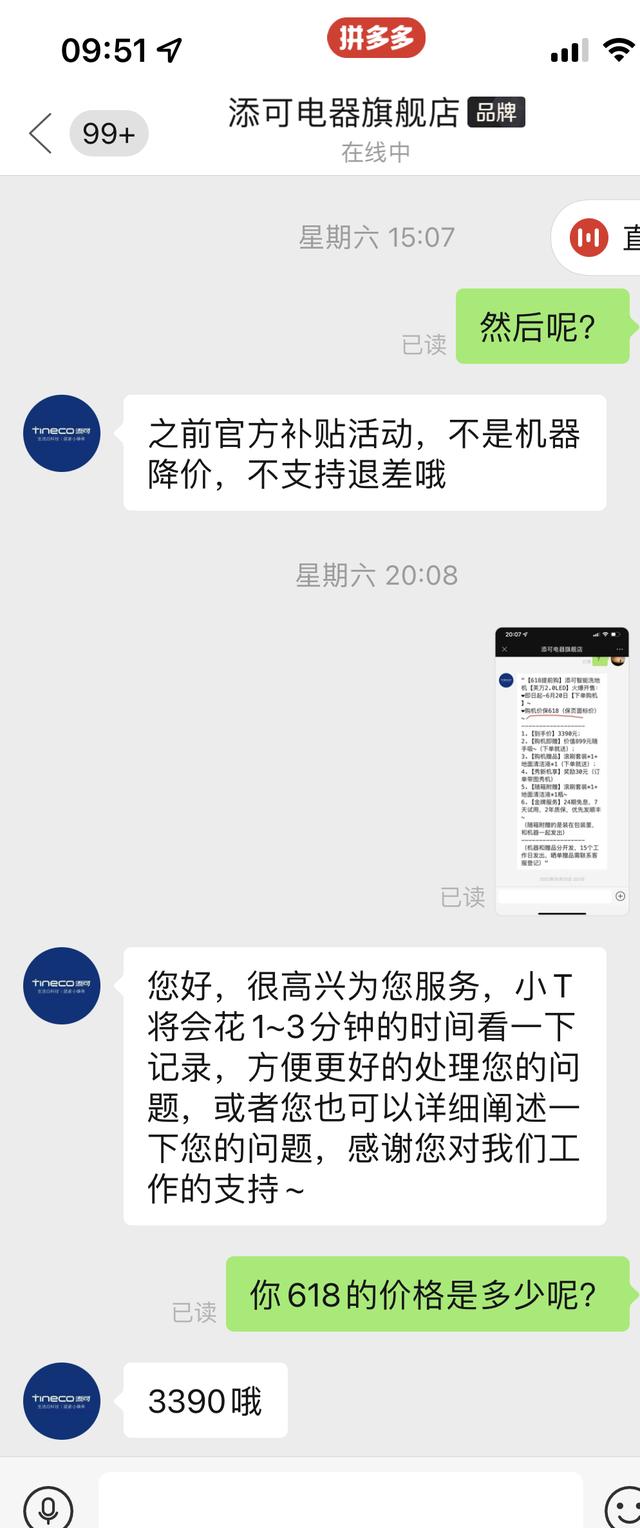Tap the 拼多多 pill in the status bar
This screenshot has width=640, height=1528.
click(376, 39)
